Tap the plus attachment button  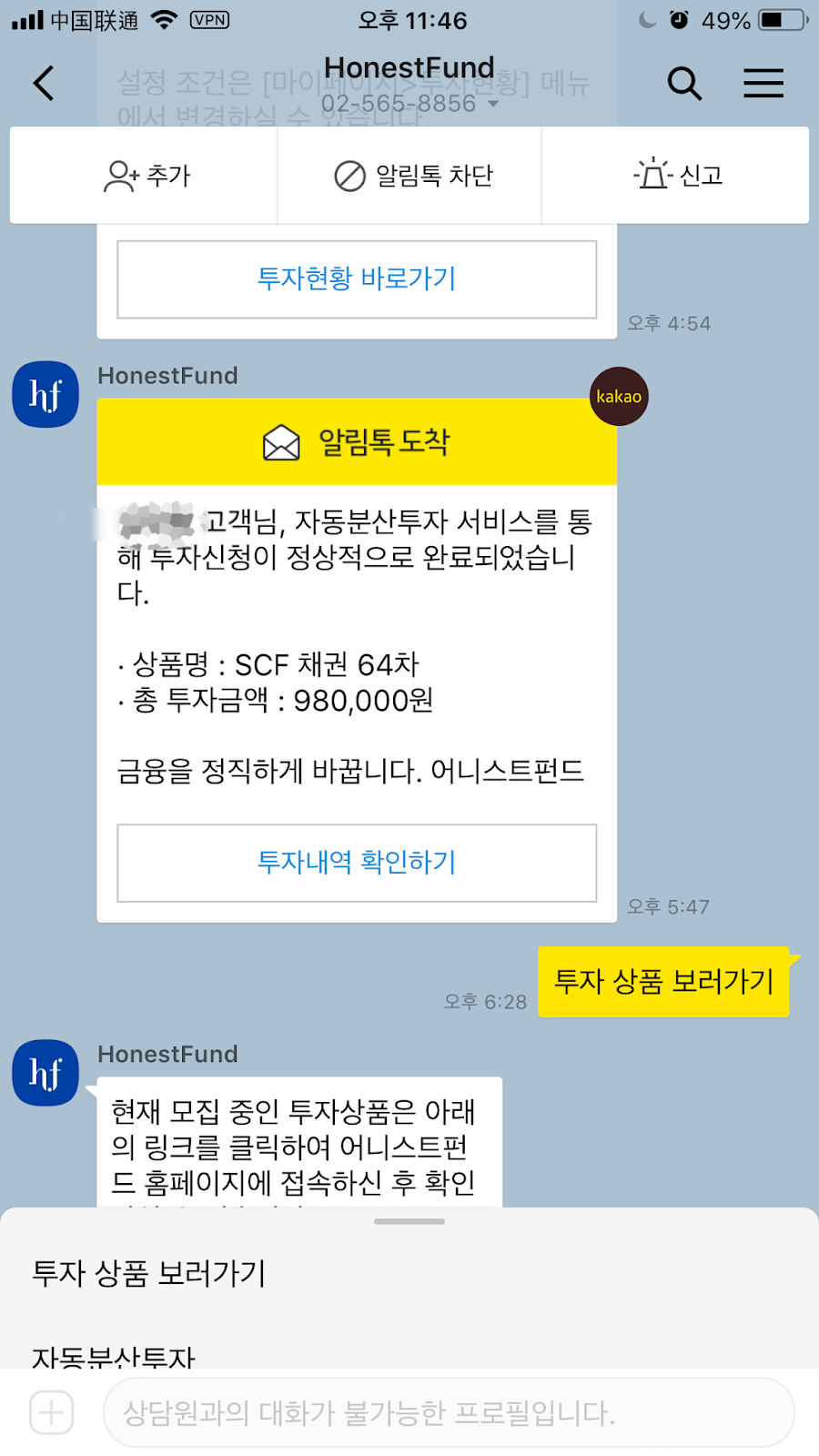tap(52, 1412)
